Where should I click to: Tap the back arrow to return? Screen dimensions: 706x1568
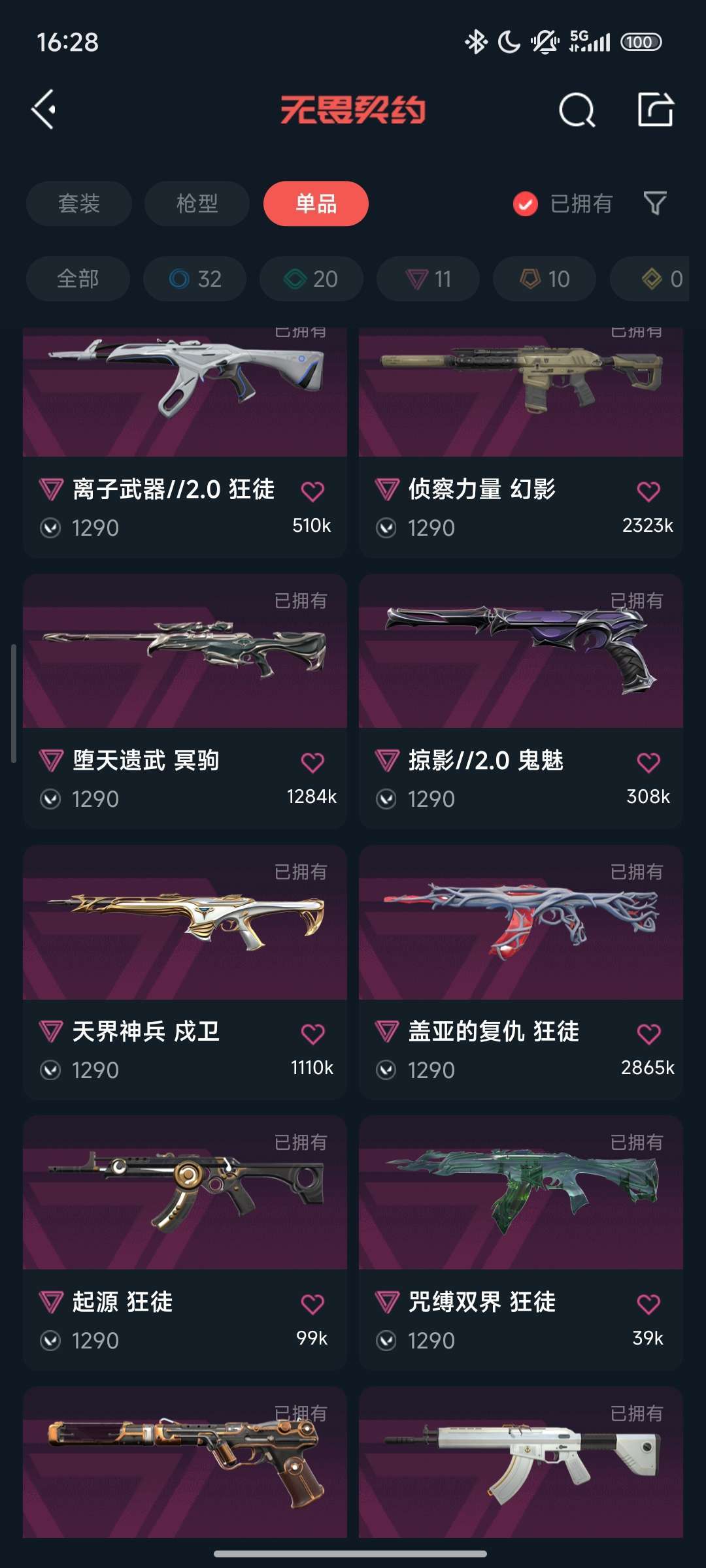44,109
